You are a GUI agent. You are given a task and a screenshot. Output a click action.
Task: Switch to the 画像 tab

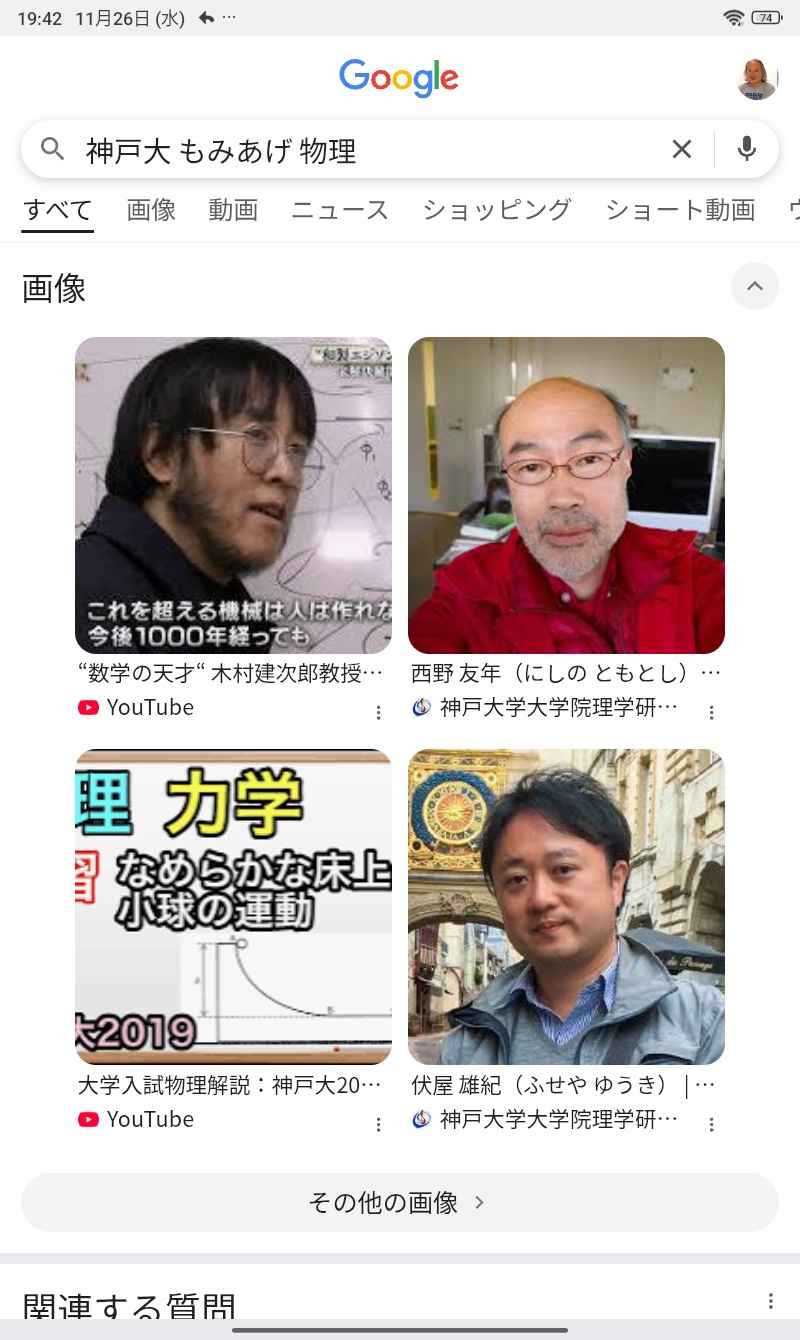151,210
